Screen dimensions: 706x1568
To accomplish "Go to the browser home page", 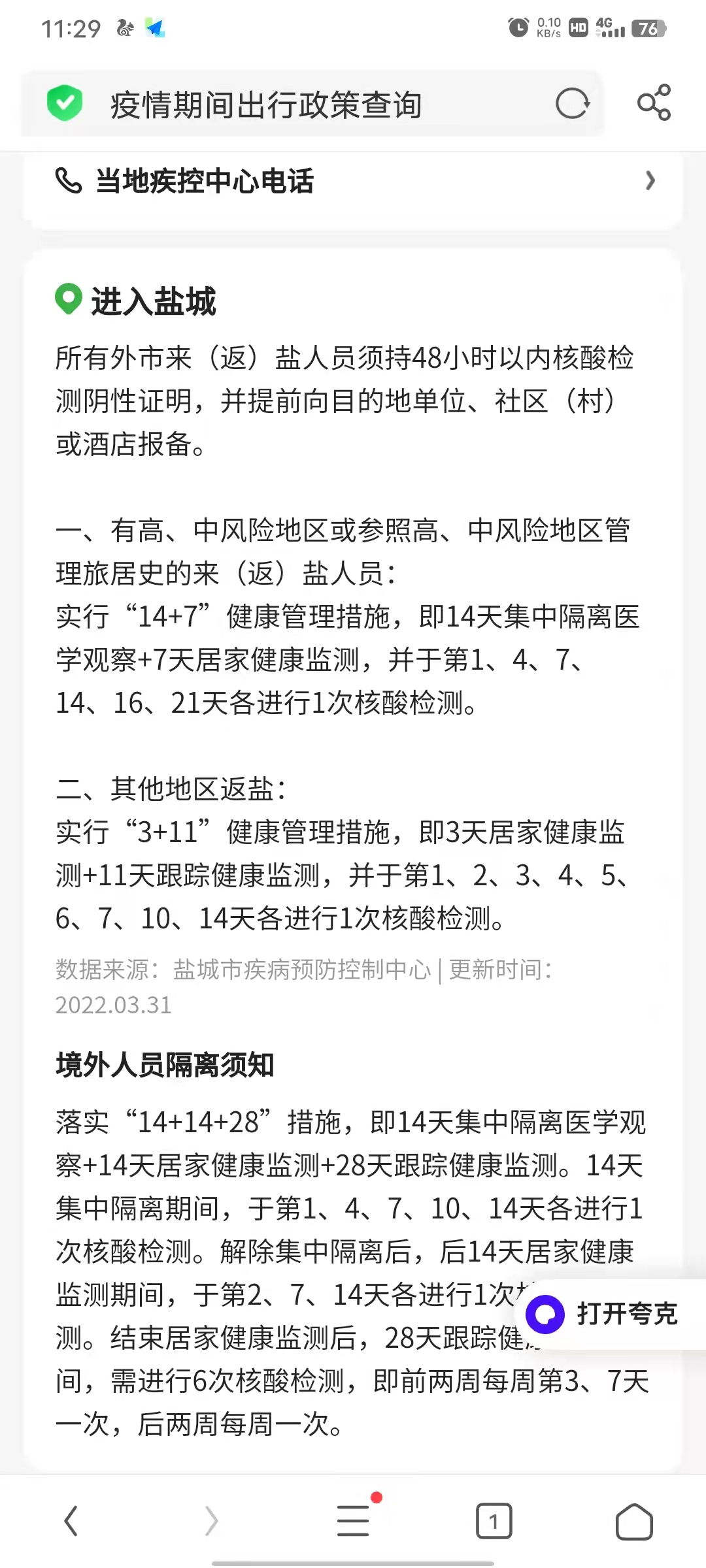I will click(x=634, y=1522).
